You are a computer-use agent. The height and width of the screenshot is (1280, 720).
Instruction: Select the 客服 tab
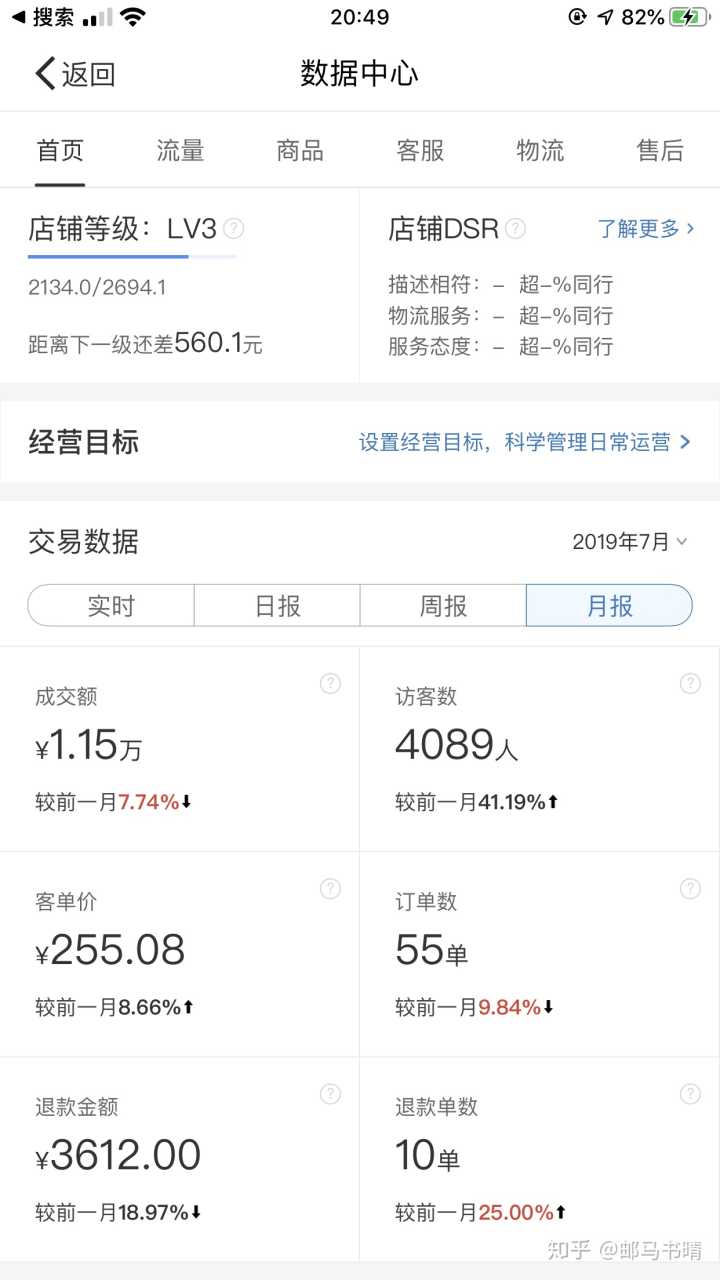coord(420,151)
